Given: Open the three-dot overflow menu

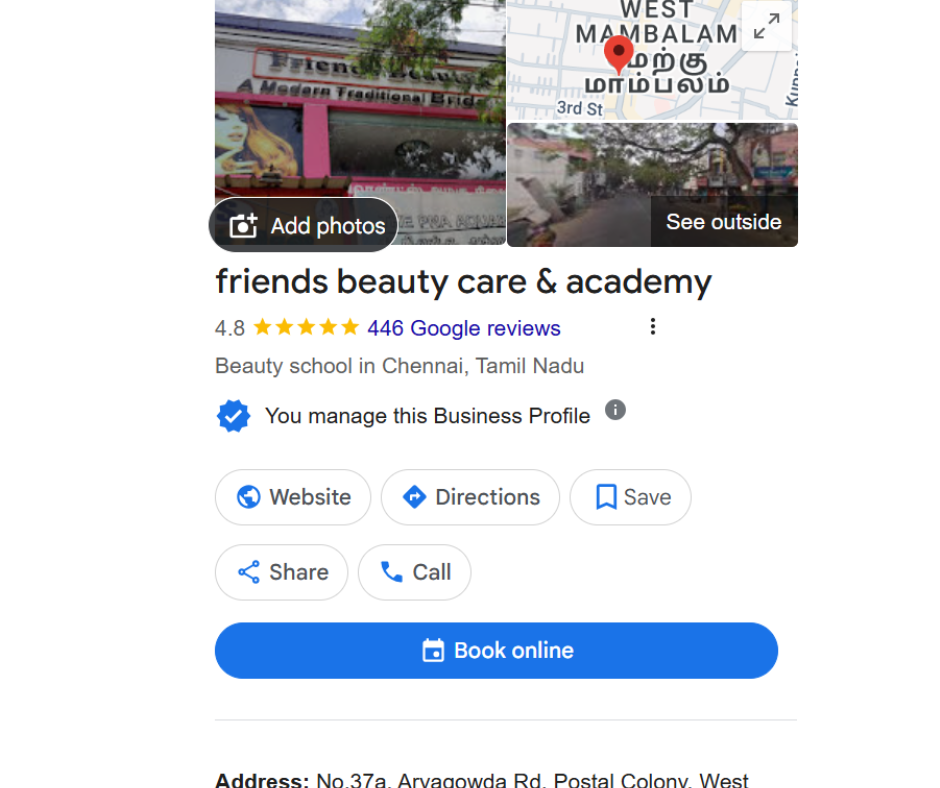Looking at the screenshot, I should pos(652,327).
